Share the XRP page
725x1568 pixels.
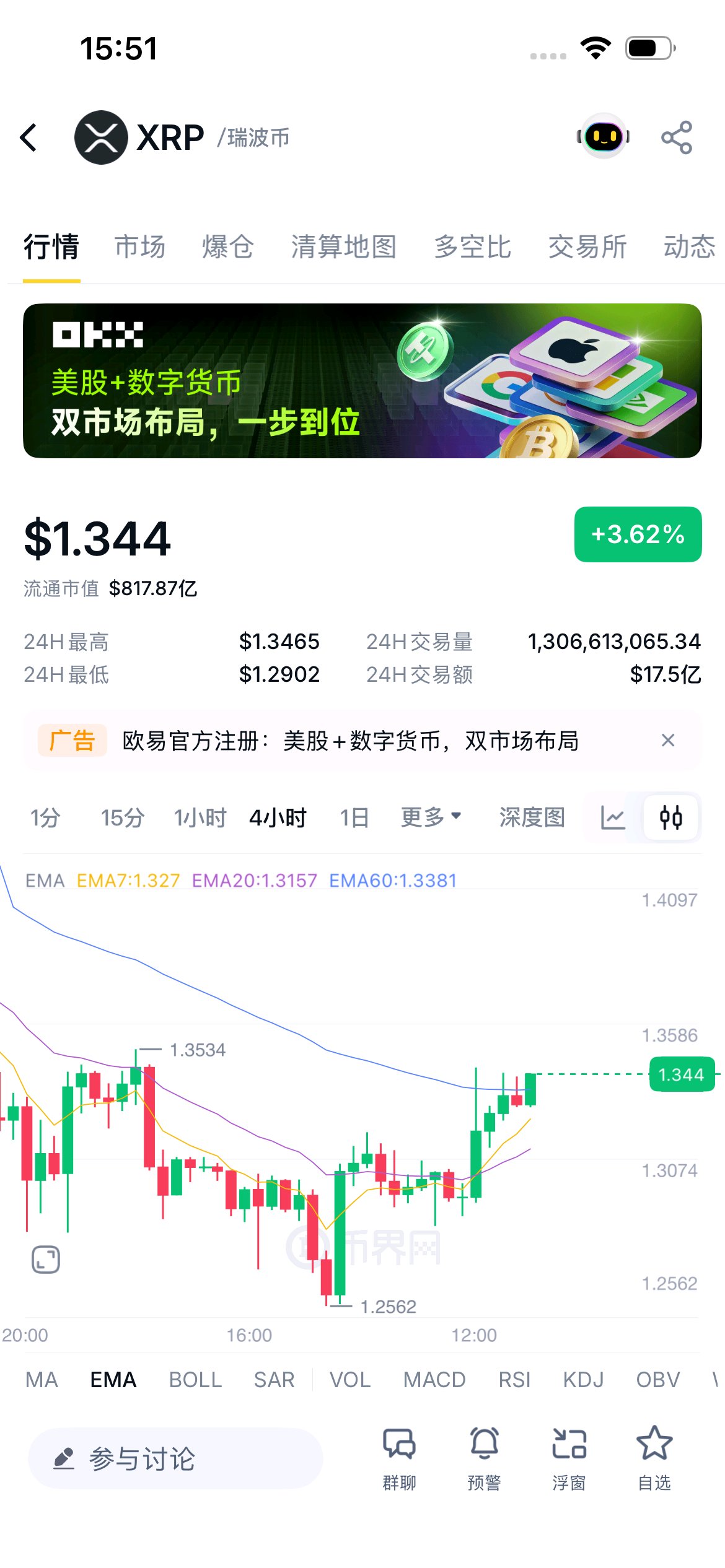pos(677,137)
